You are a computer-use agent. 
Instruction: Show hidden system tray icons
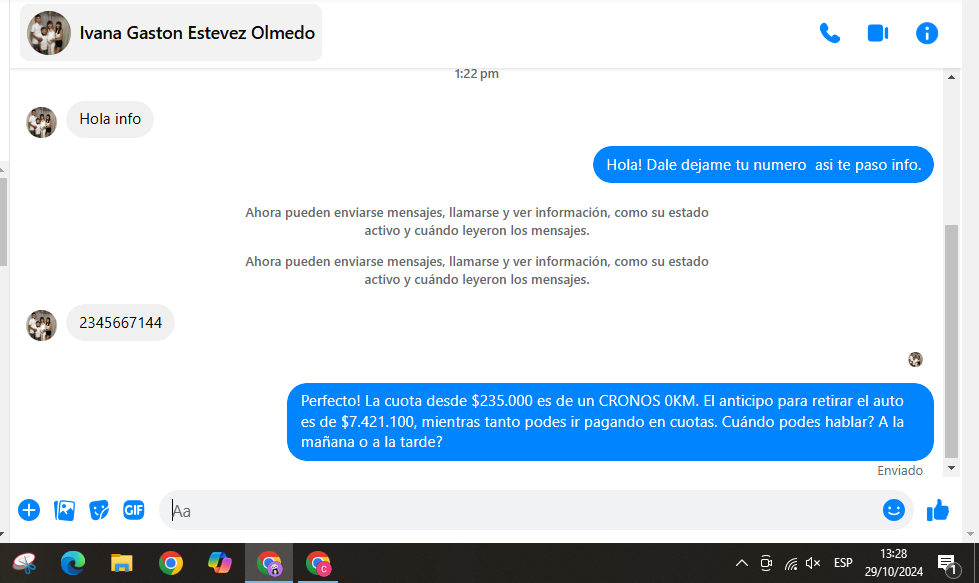[x=741, y=563]
